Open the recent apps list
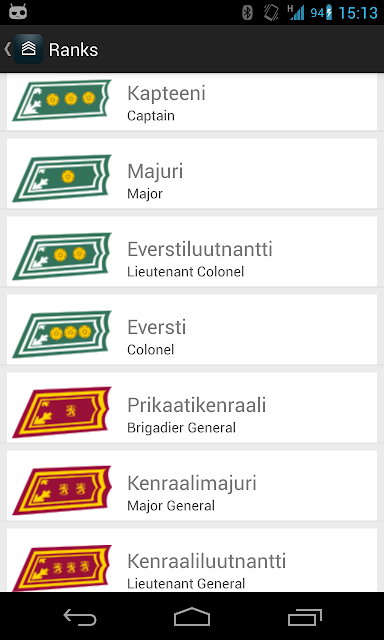384x640 pixels. [304, 617]
